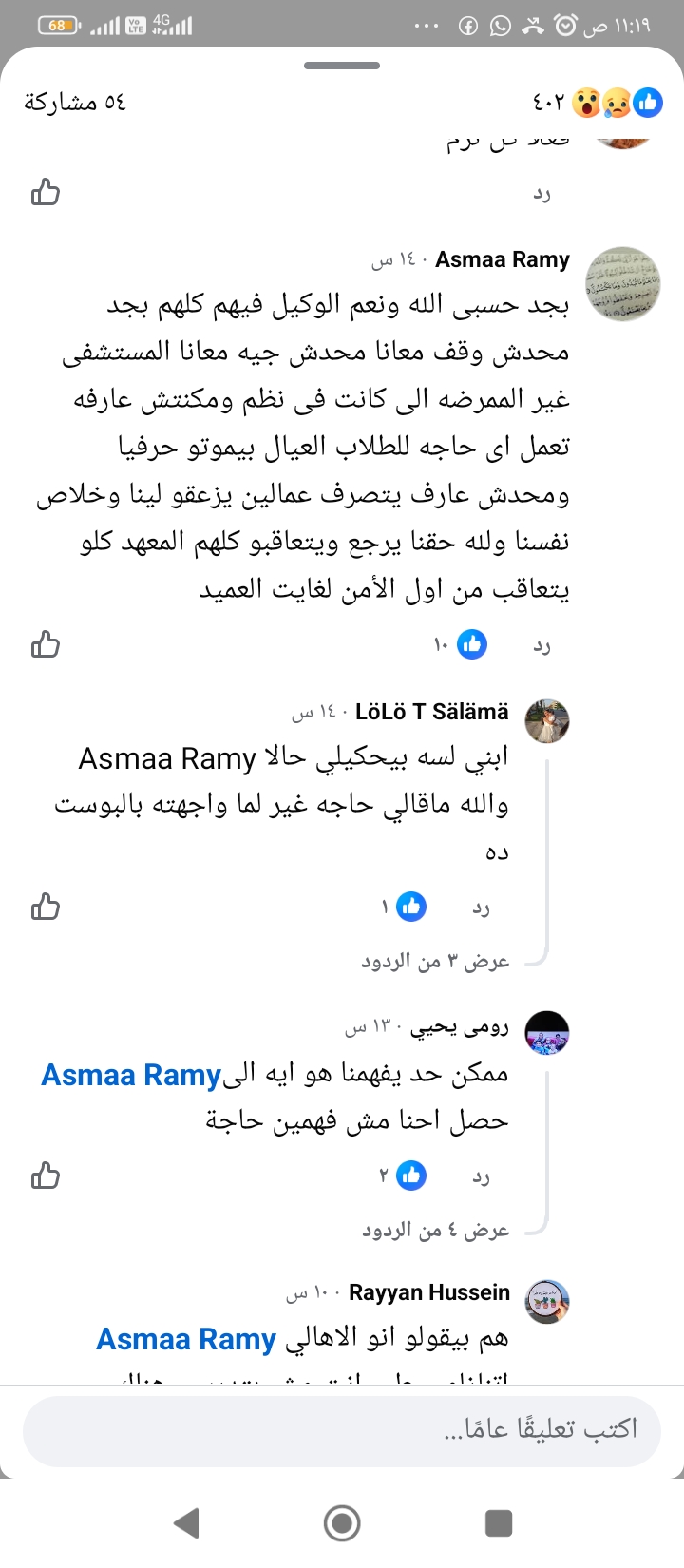Open Asmaa Ramy's profile picture
684x1568 pixels.
point(622,283)
